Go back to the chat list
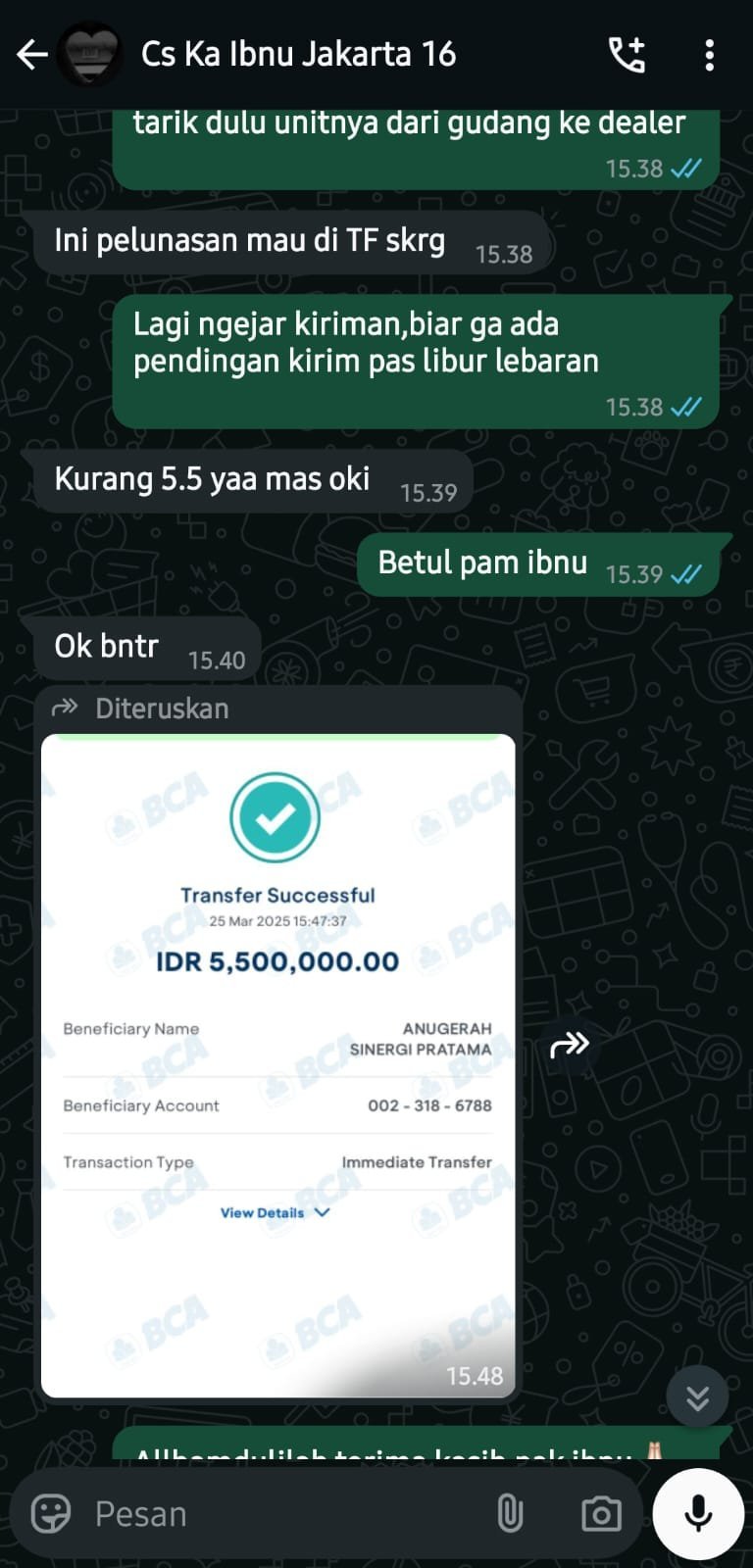 pos(32,55)
